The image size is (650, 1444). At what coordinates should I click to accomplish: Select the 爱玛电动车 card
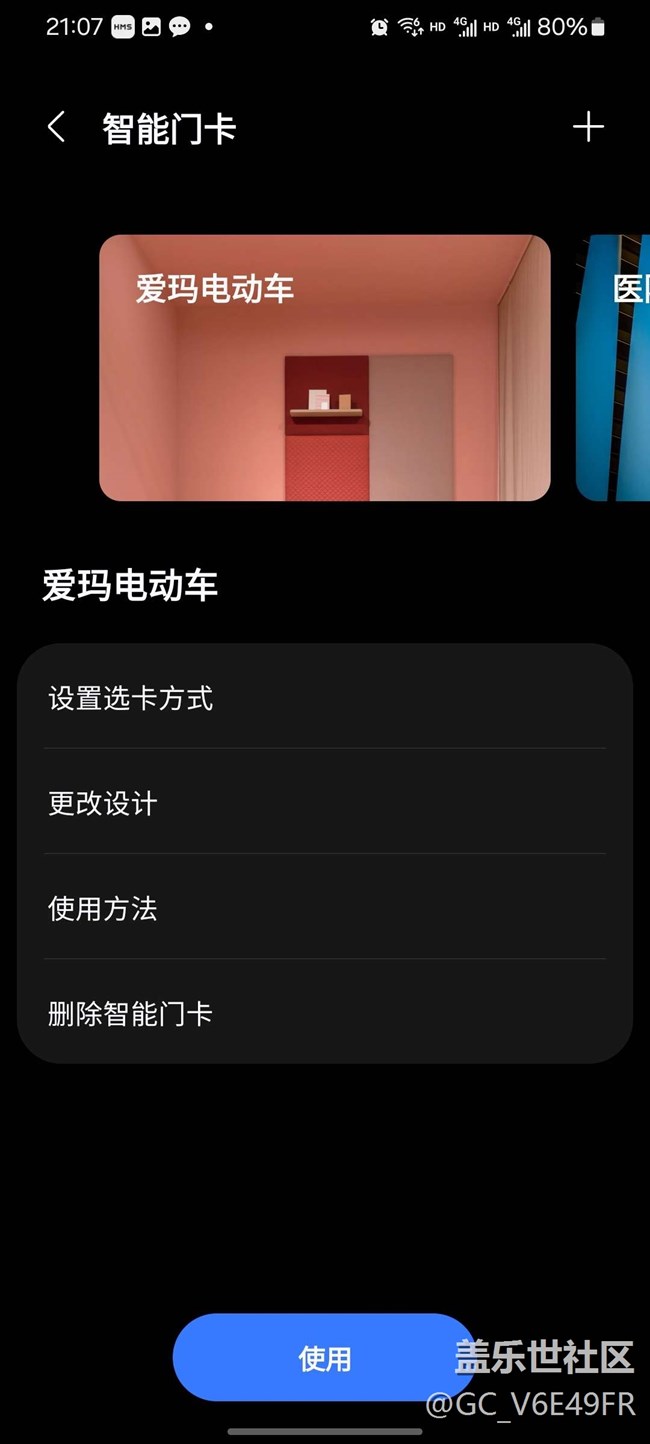325,368
